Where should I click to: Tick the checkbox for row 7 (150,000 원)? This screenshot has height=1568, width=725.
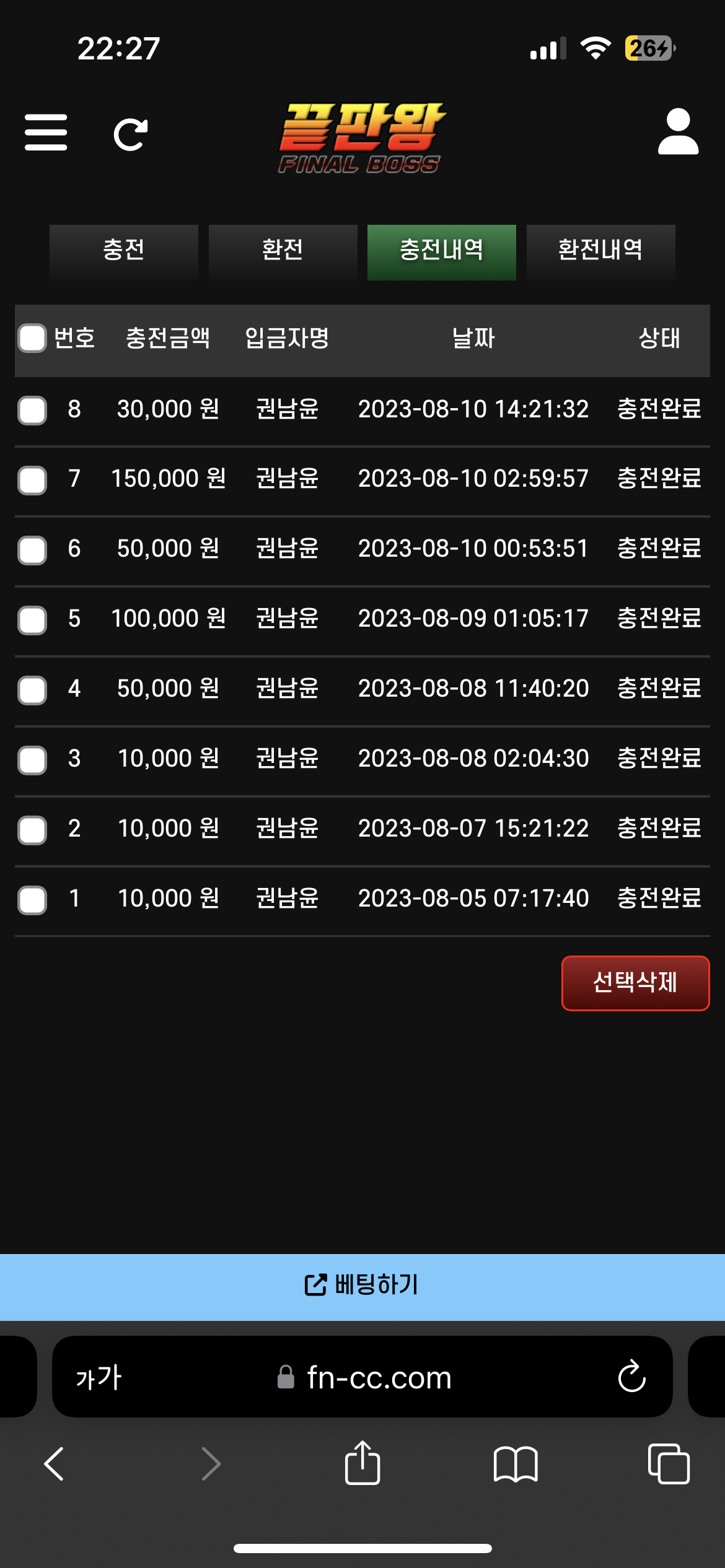pos(32,480)
